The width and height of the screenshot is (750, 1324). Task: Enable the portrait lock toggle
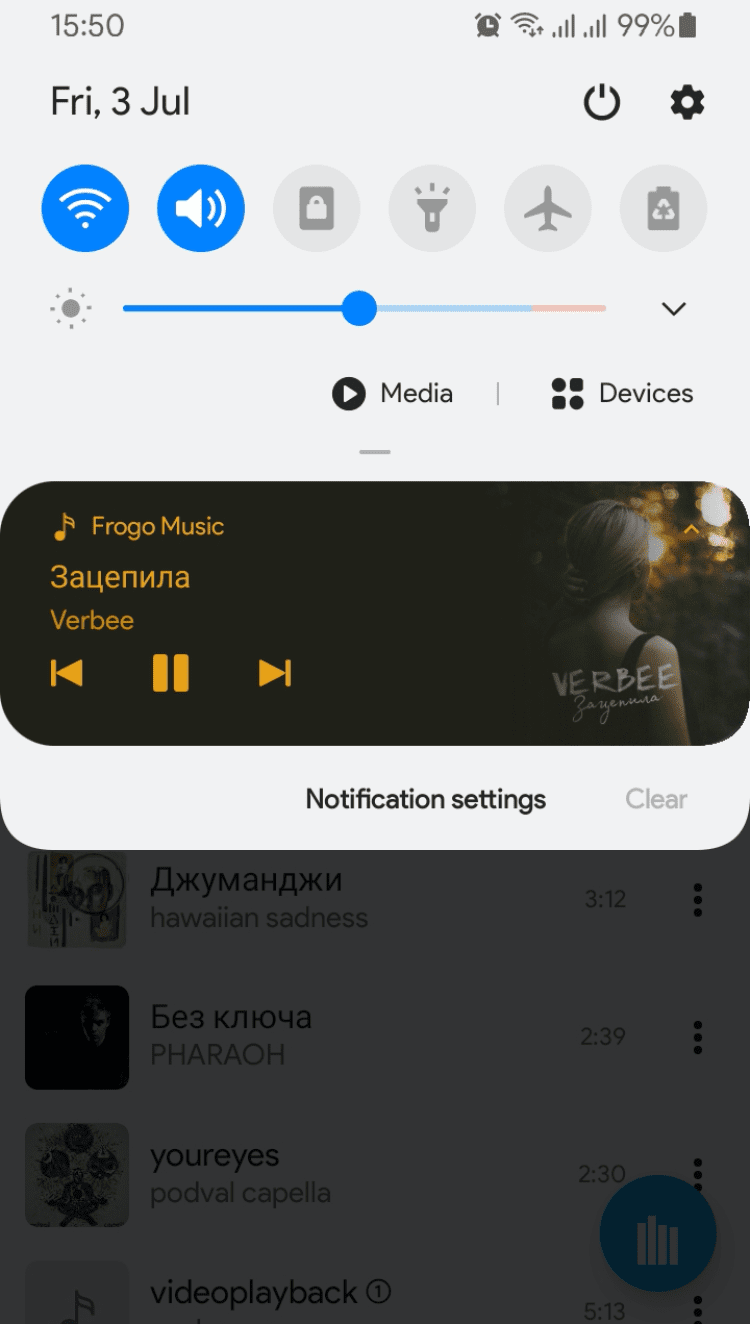[317, 209]
